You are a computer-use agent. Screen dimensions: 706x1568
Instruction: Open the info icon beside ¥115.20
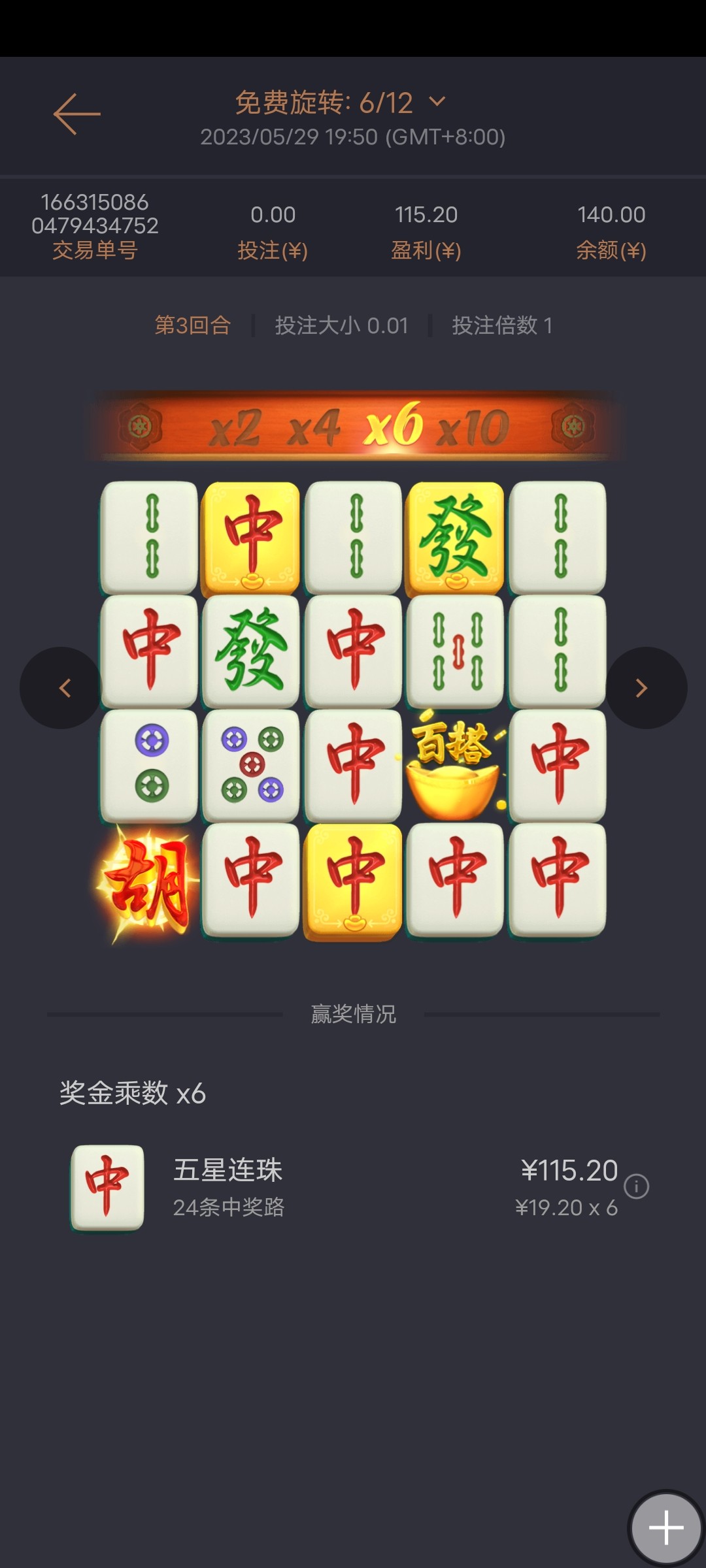point(636,1186)
